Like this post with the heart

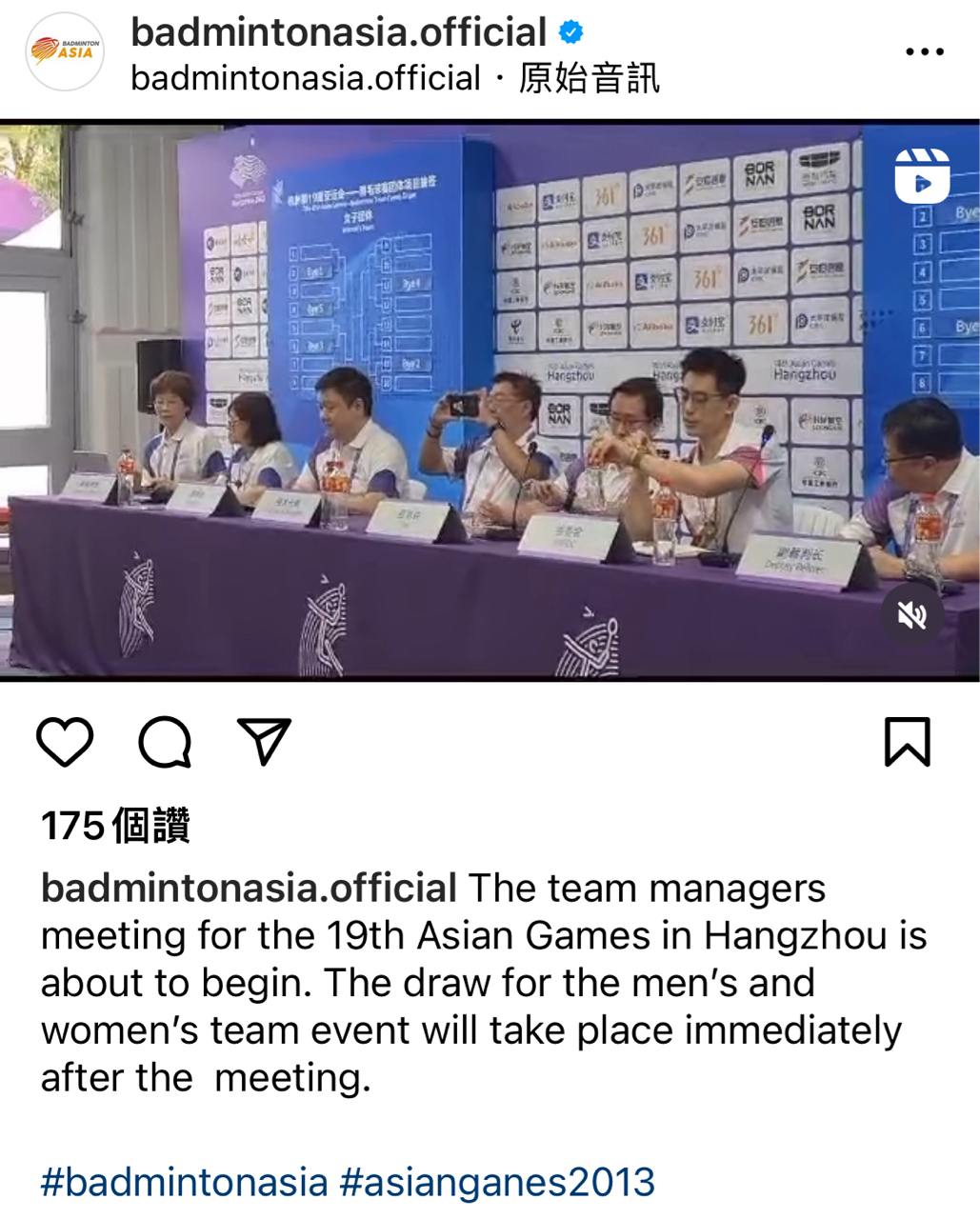65,742
